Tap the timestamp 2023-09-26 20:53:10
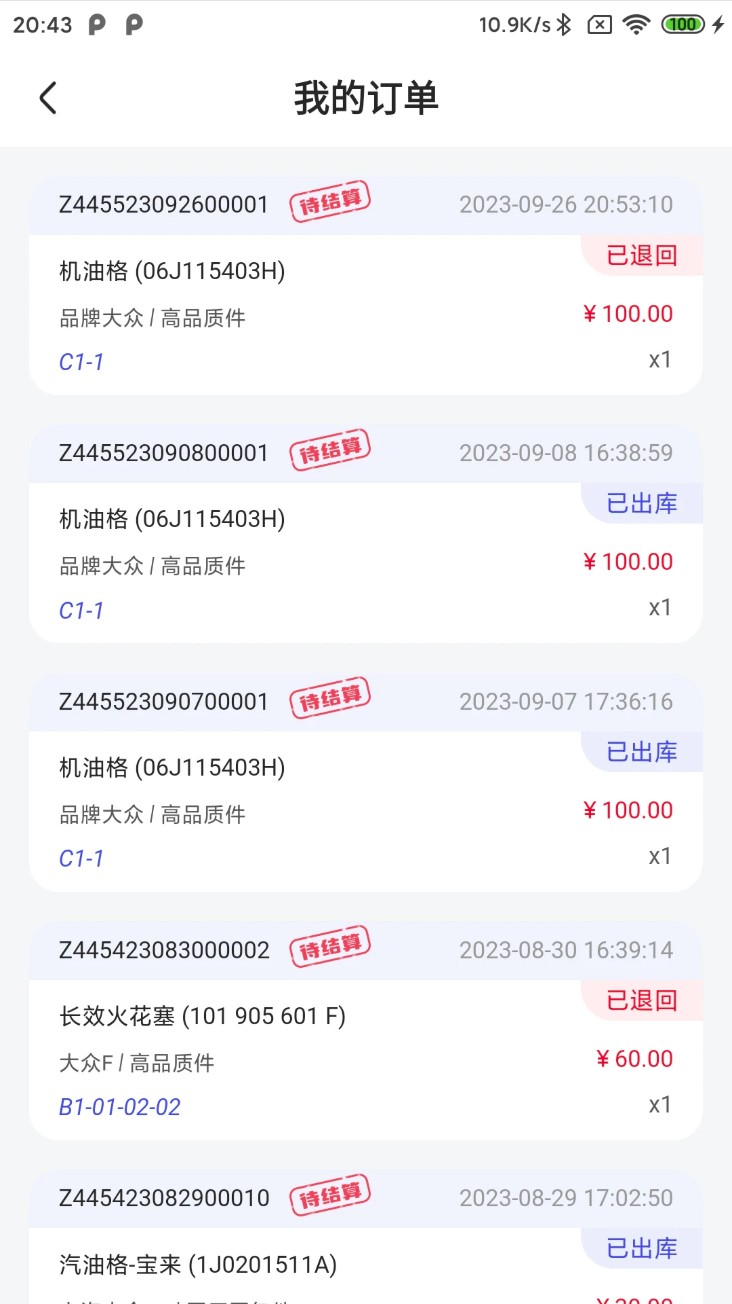 tap(565, 203)
